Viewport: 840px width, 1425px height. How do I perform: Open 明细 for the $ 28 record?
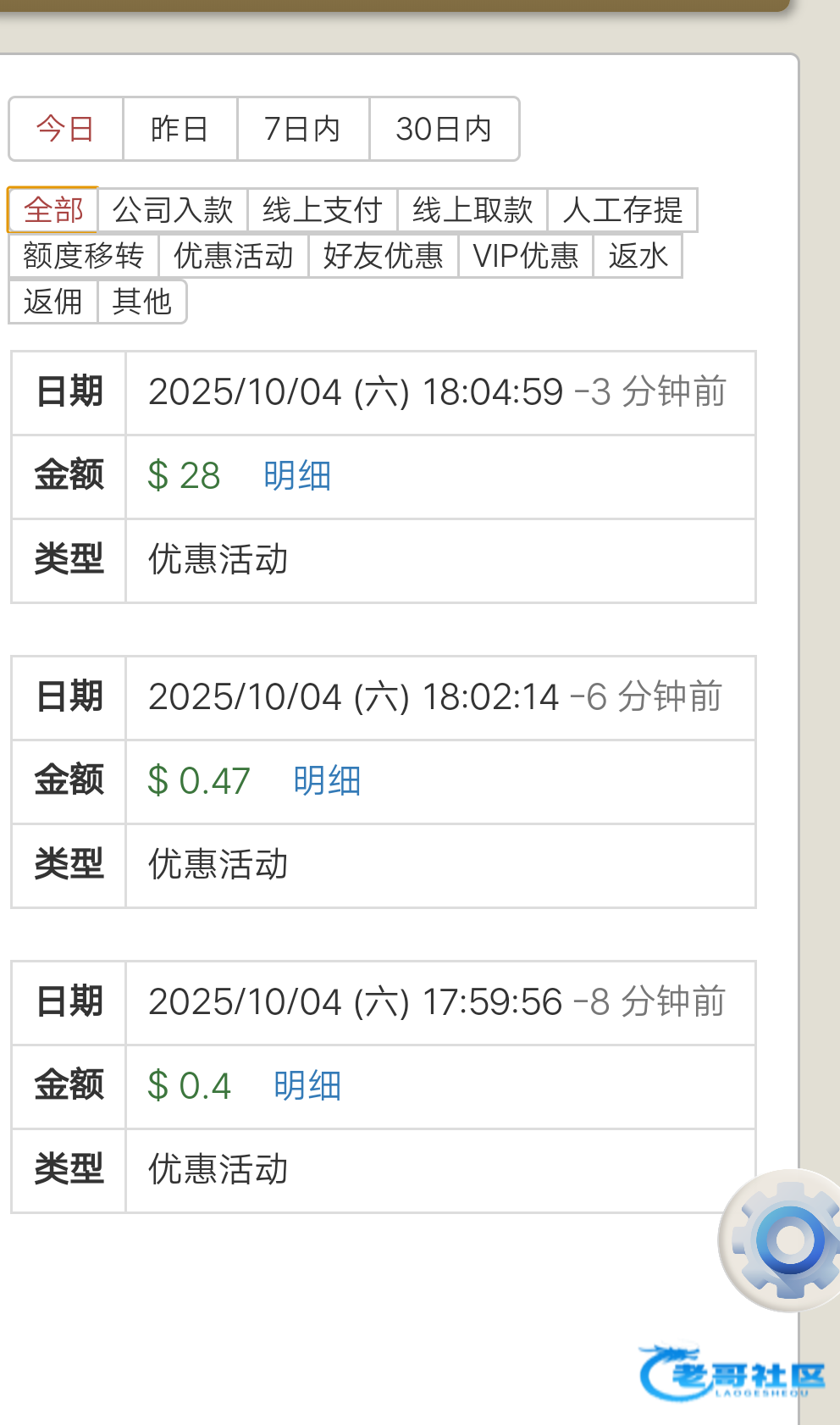[297, 475]
